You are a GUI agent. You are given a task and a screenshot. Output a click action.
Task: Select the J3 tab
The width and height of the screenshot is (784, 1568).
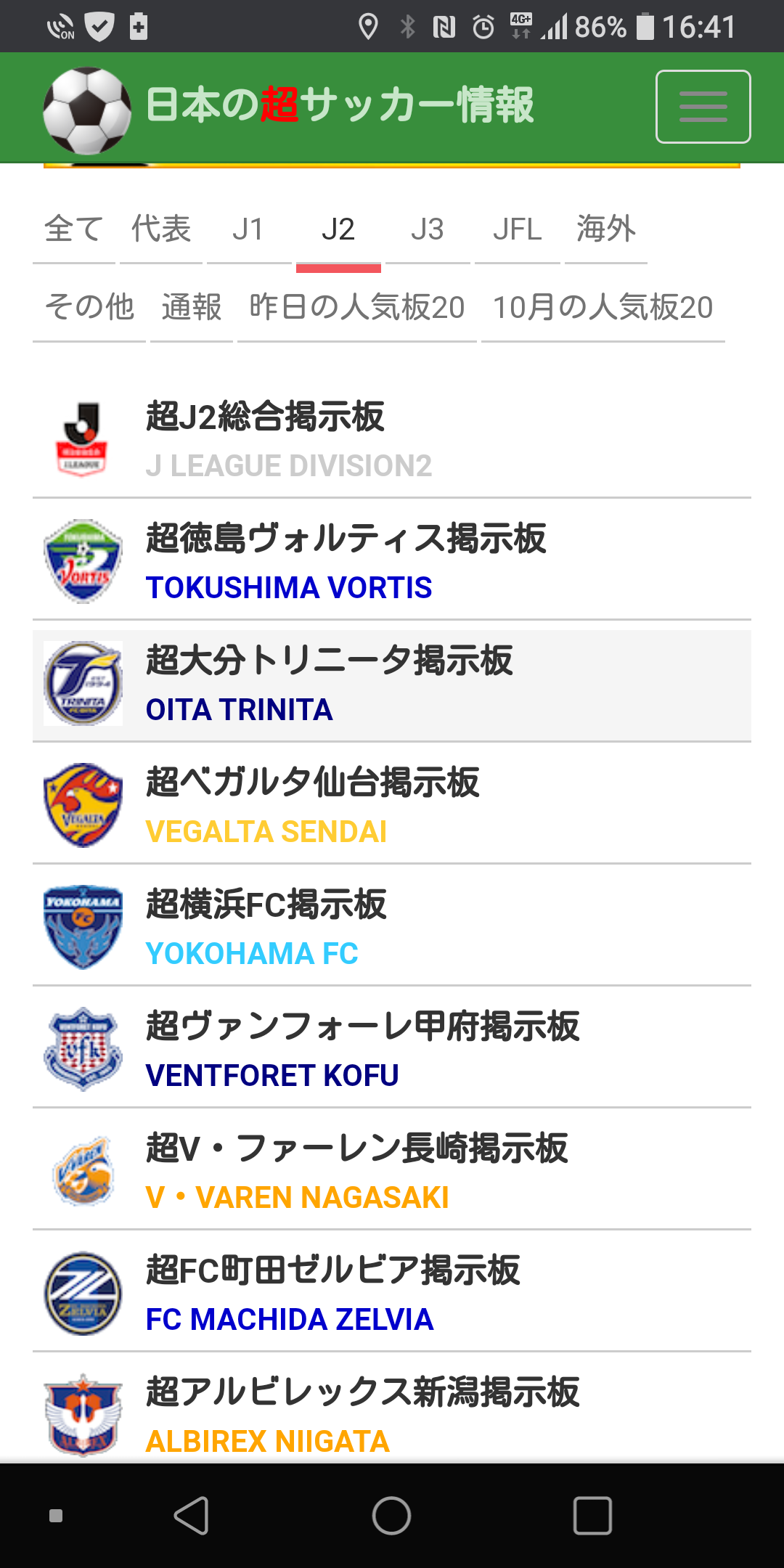point(427,229)
